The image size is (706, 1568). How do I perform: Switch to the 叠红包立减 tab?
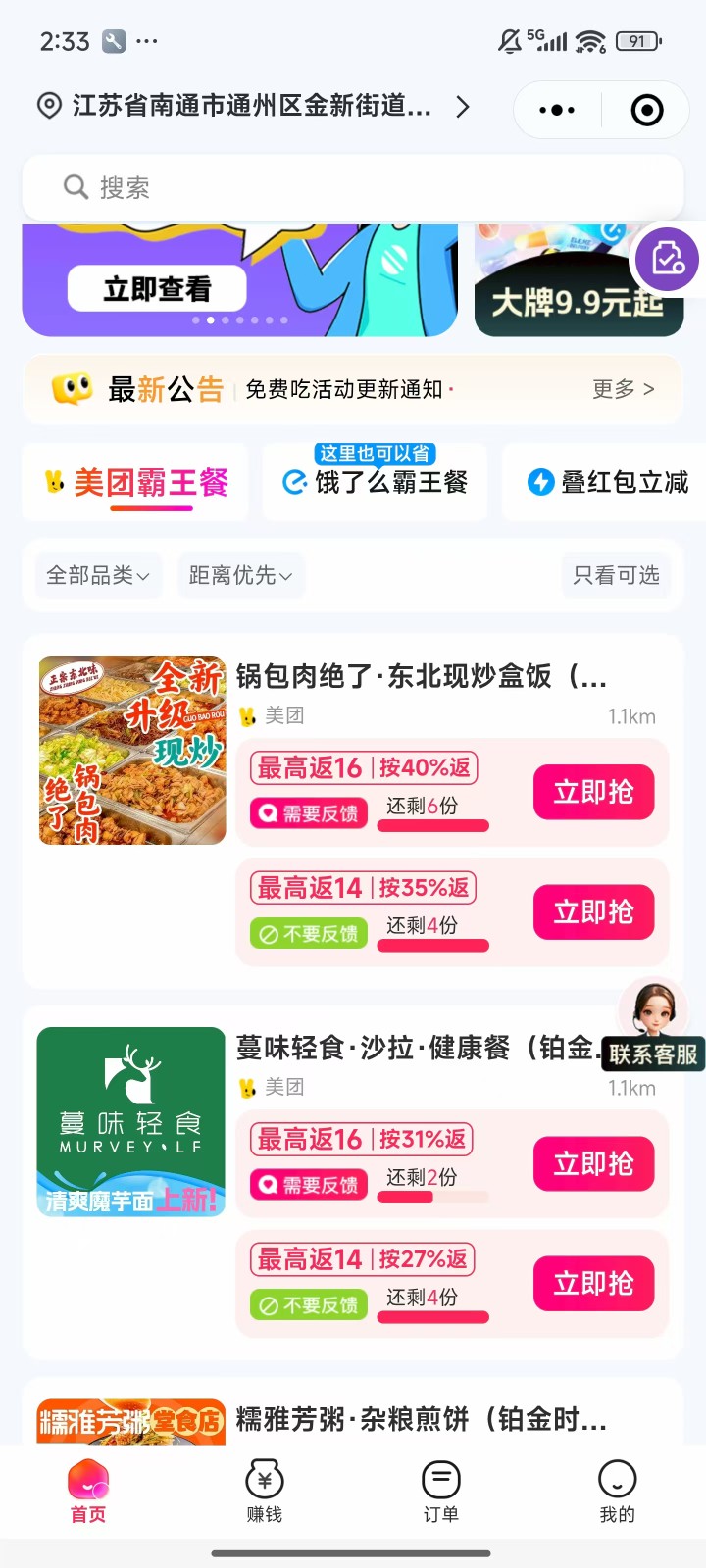tap(608, 482)
